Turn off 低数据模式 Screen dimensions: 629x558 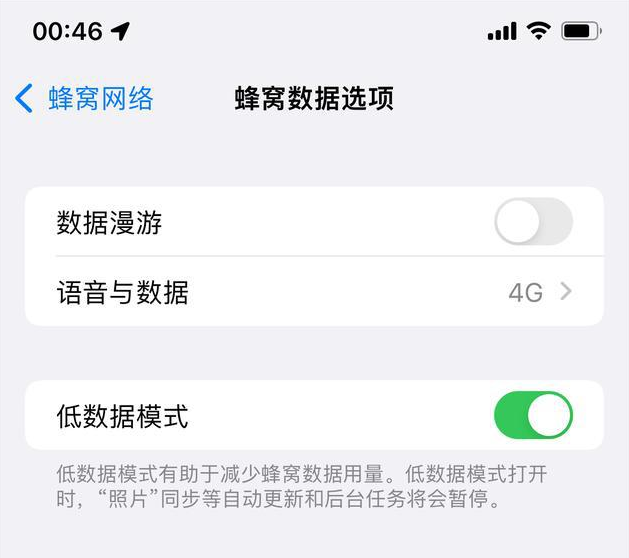click(533, 415)
